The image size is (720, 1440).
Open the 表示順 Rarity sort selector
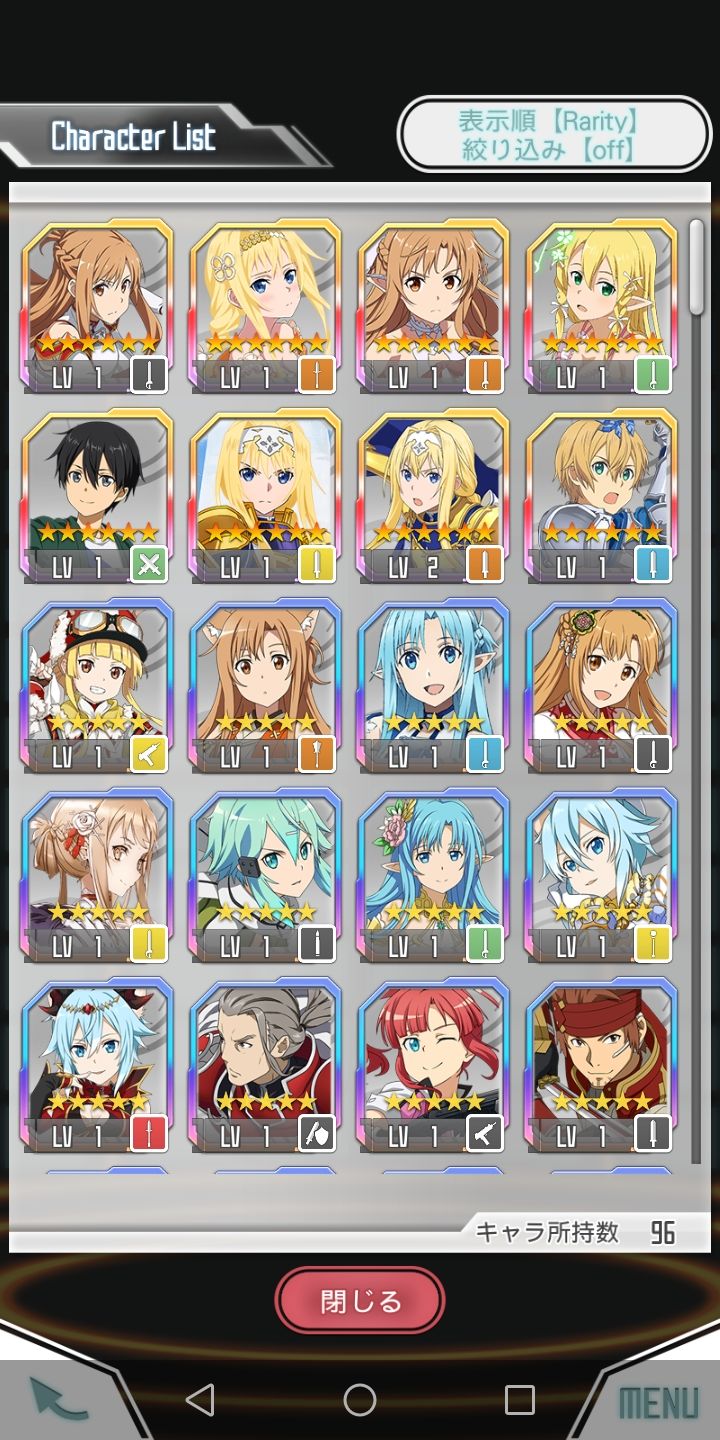pyautogui.click(x=553, y=120)
